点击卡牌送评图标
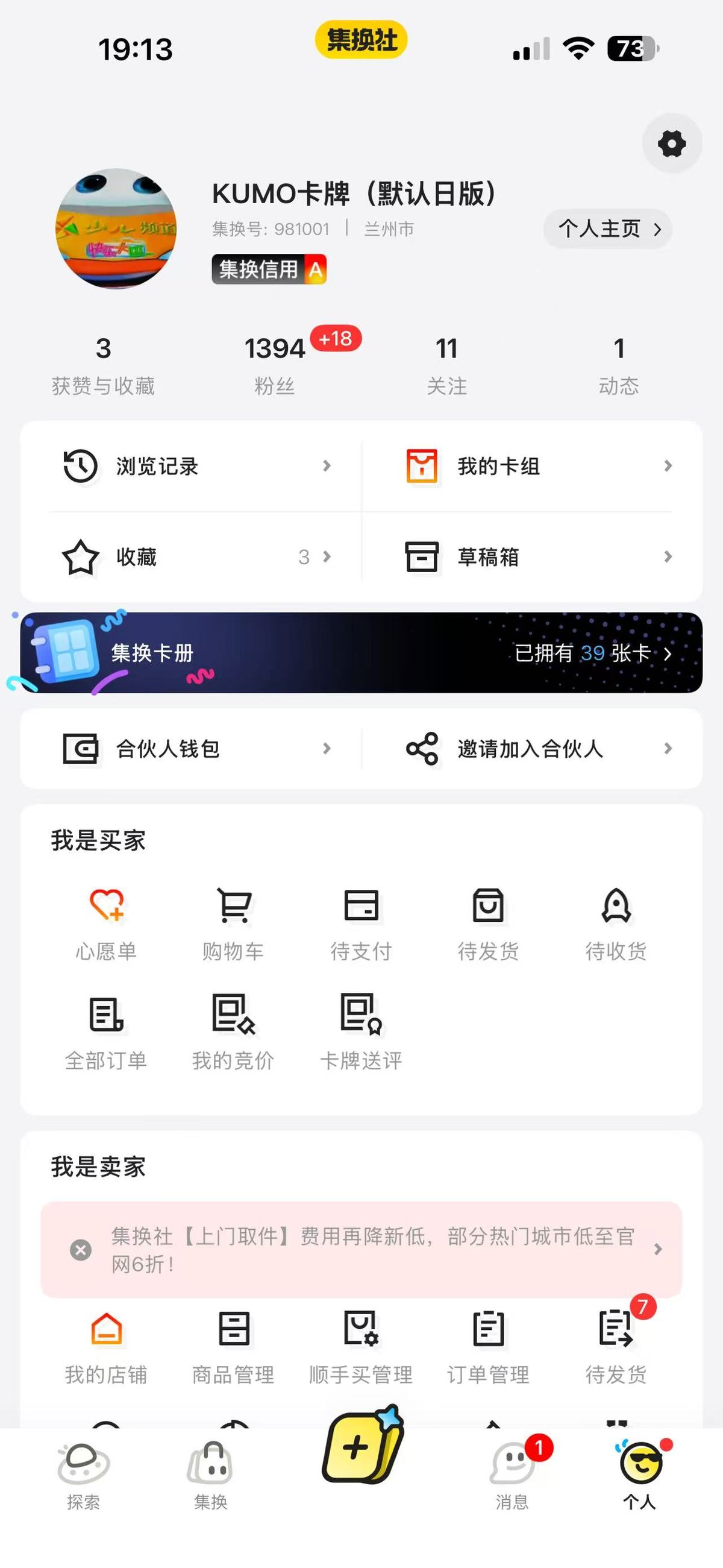The width and height of the screenshot is (723, 1568). click(x=361, y=1028)
